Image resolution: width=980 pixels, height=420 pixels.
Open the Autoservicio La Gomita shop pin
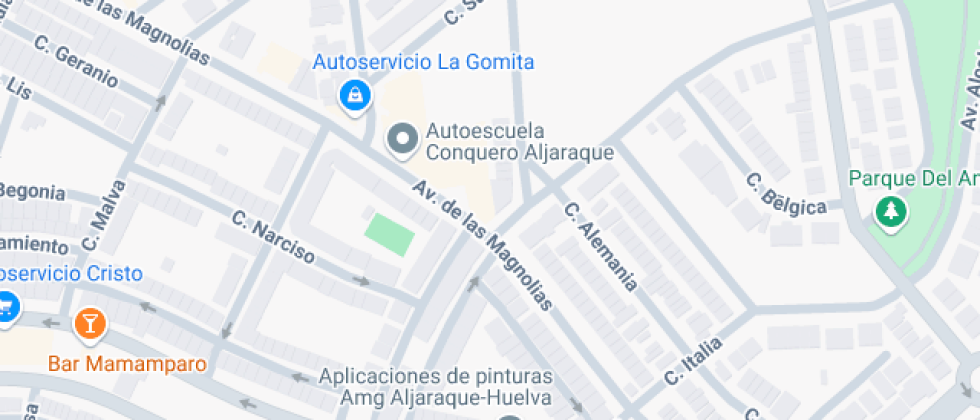(x=356, y=97)
